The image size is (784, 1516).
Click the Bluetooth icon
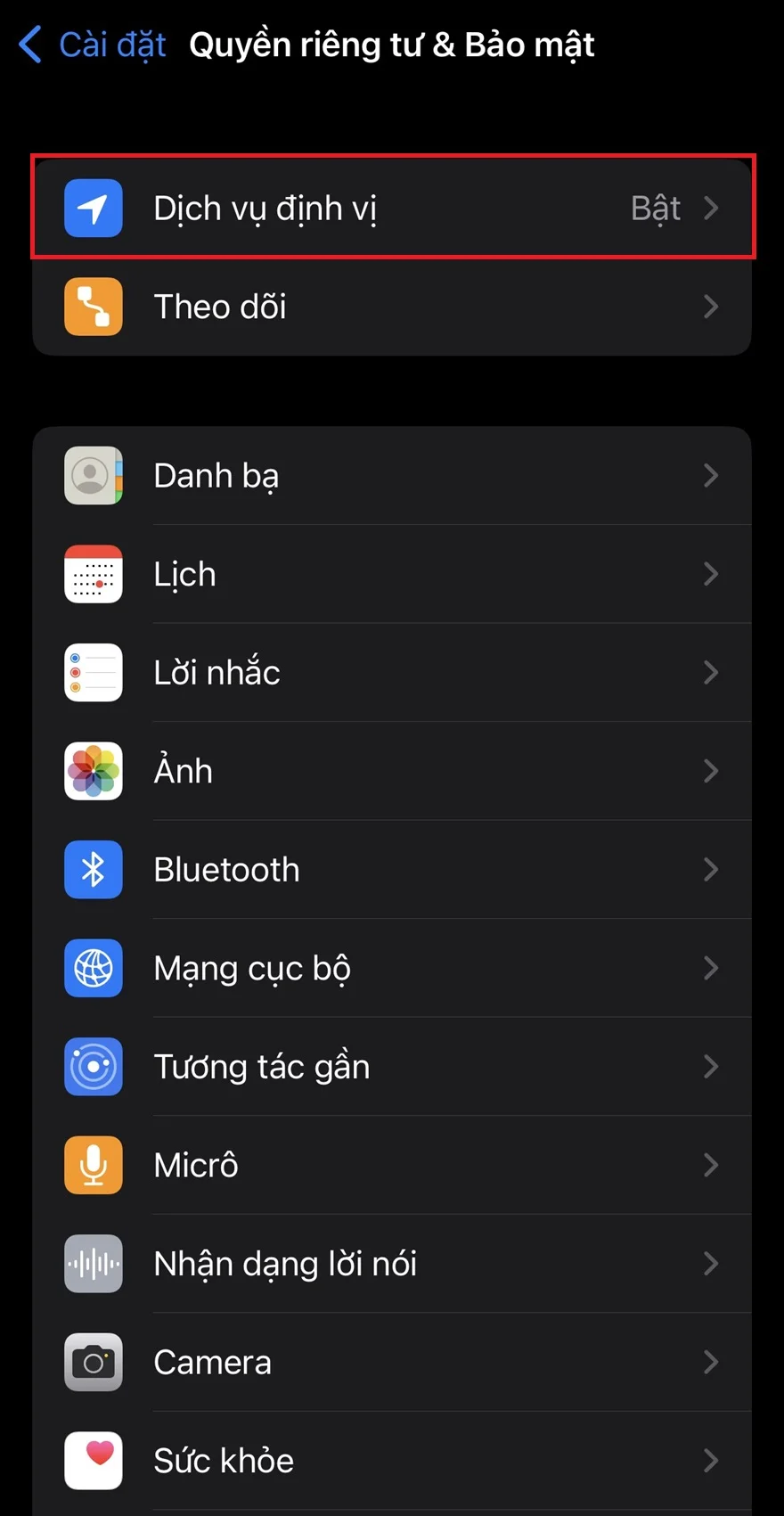click(x=93, y=870)
